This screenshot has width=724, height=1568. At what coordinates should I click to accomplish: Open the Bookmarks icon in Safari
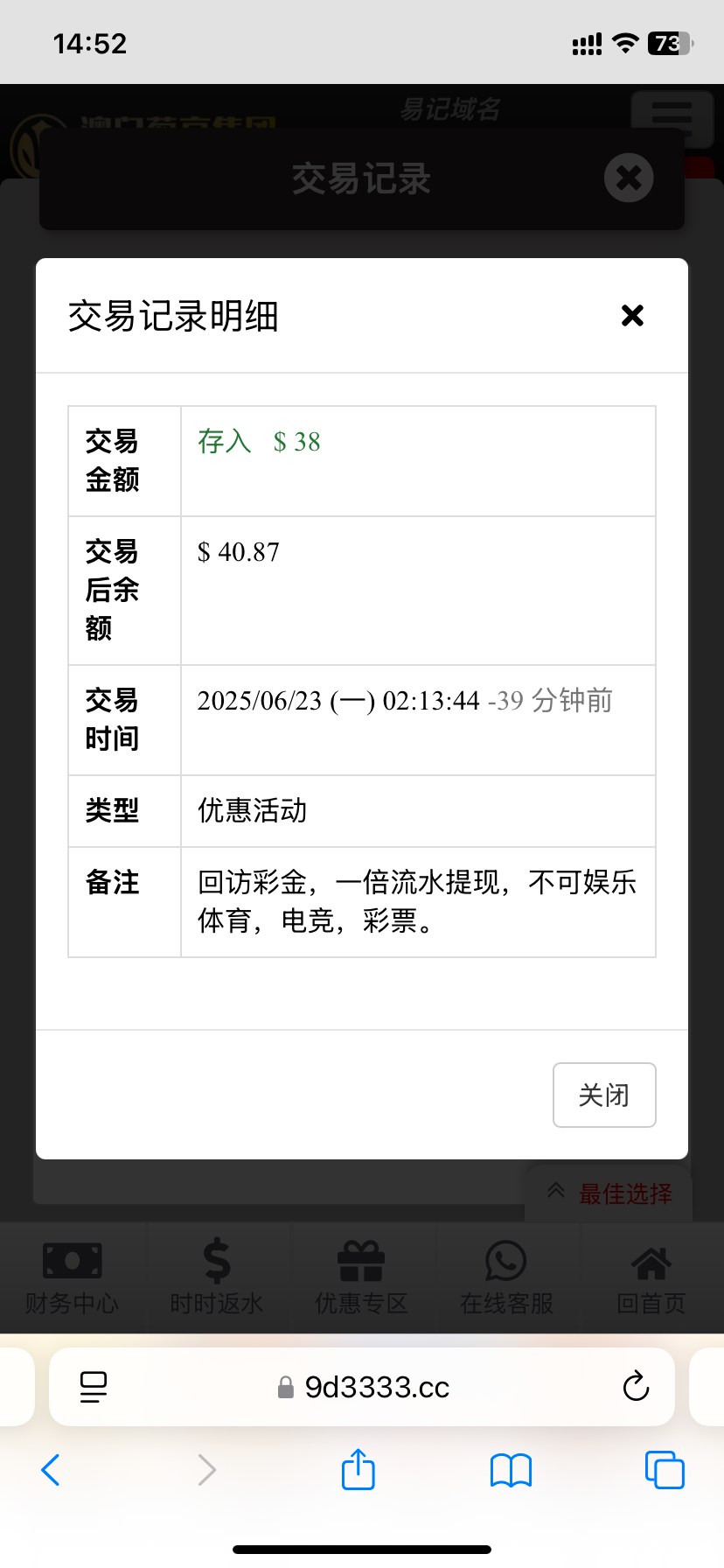tap(510, 1470)
